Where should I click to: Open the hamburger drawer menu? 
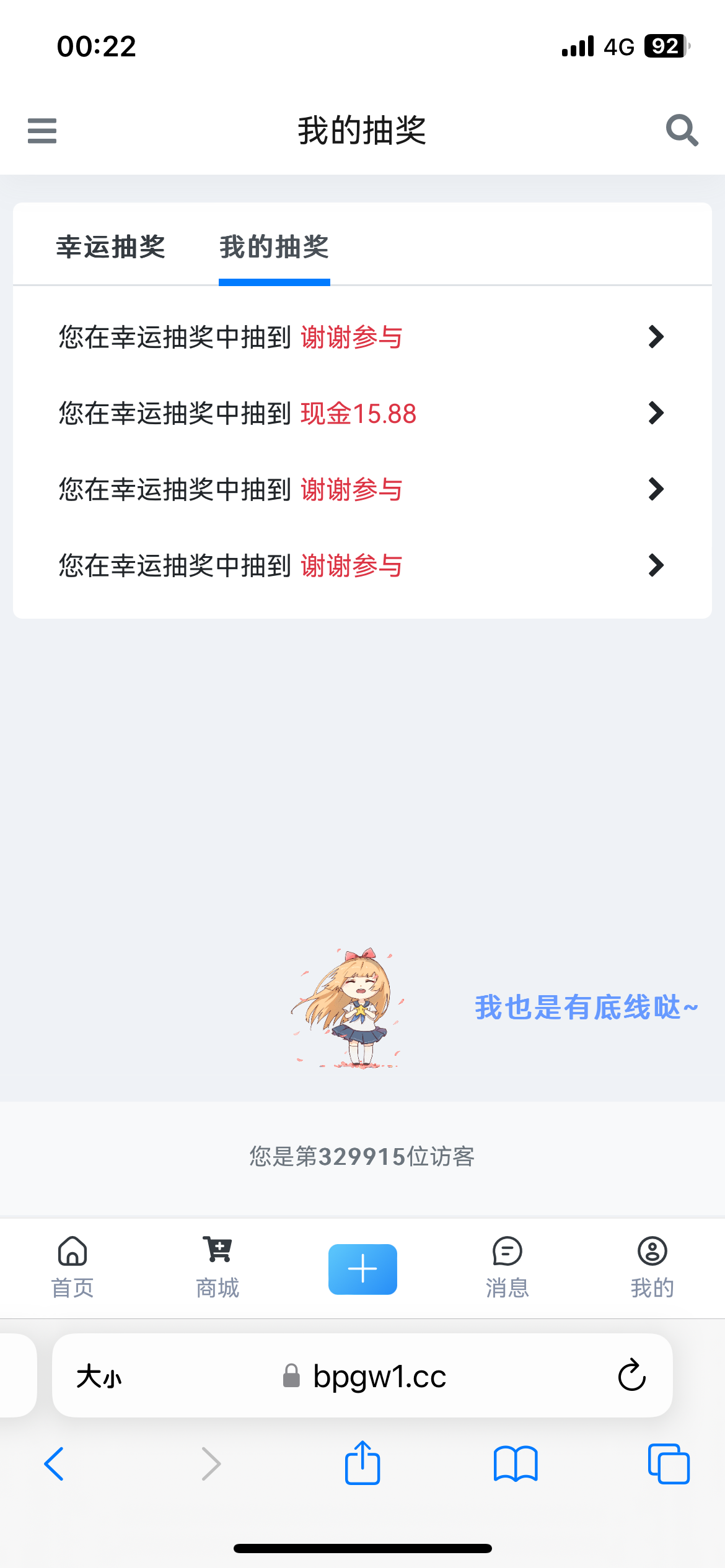pos(42,131)
